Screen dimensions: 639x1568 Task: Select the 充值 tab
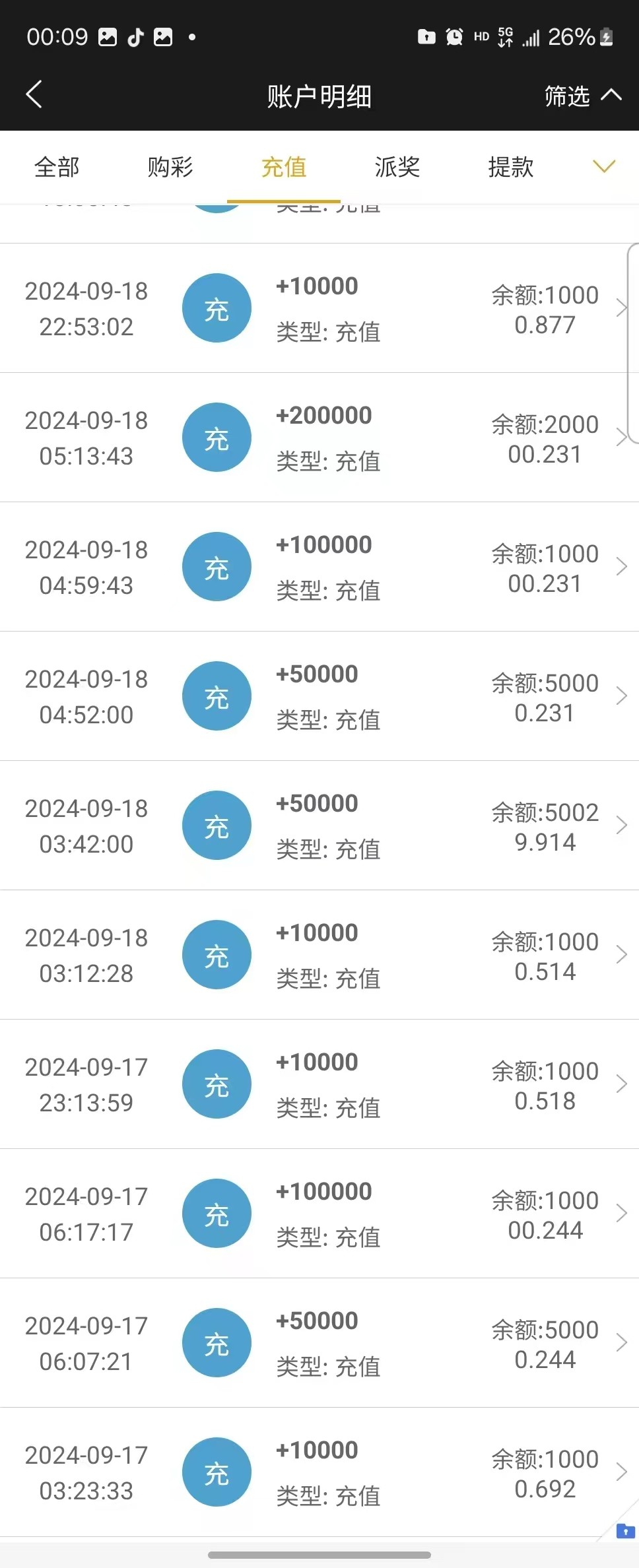[x=284, y=167]
